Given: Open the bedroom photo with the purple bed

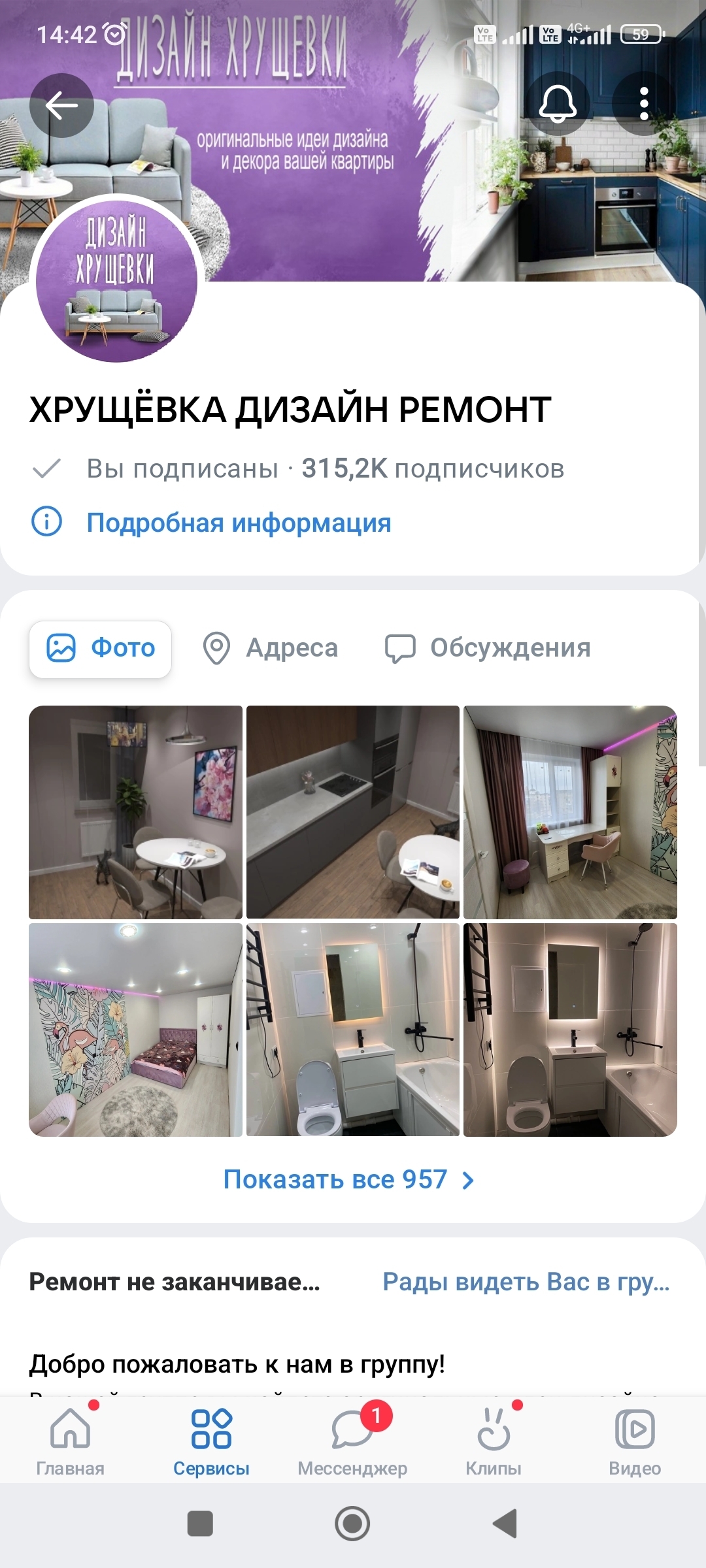Looking at the screenshot, I should [x=135, y=1030].
